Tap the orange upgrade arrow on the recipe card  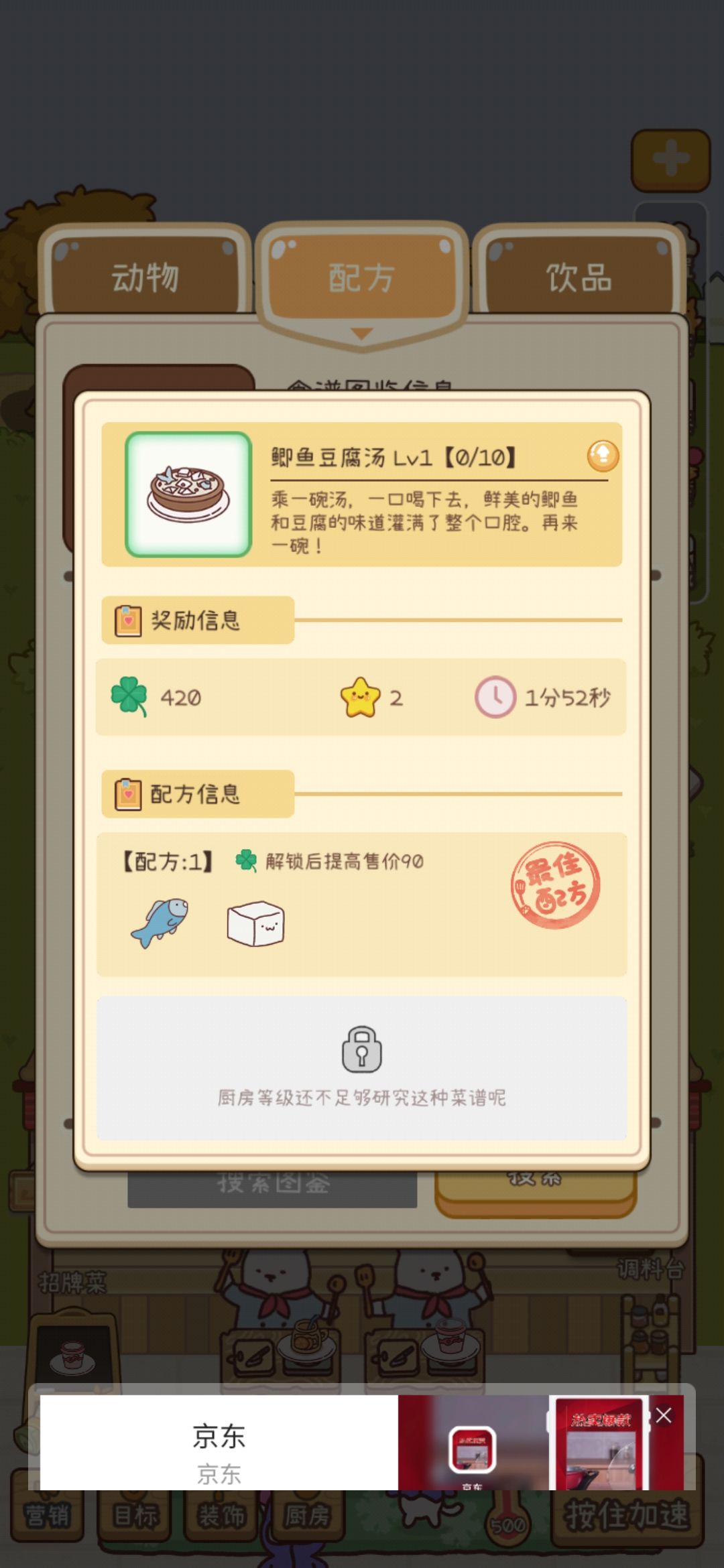click(603, 455)
